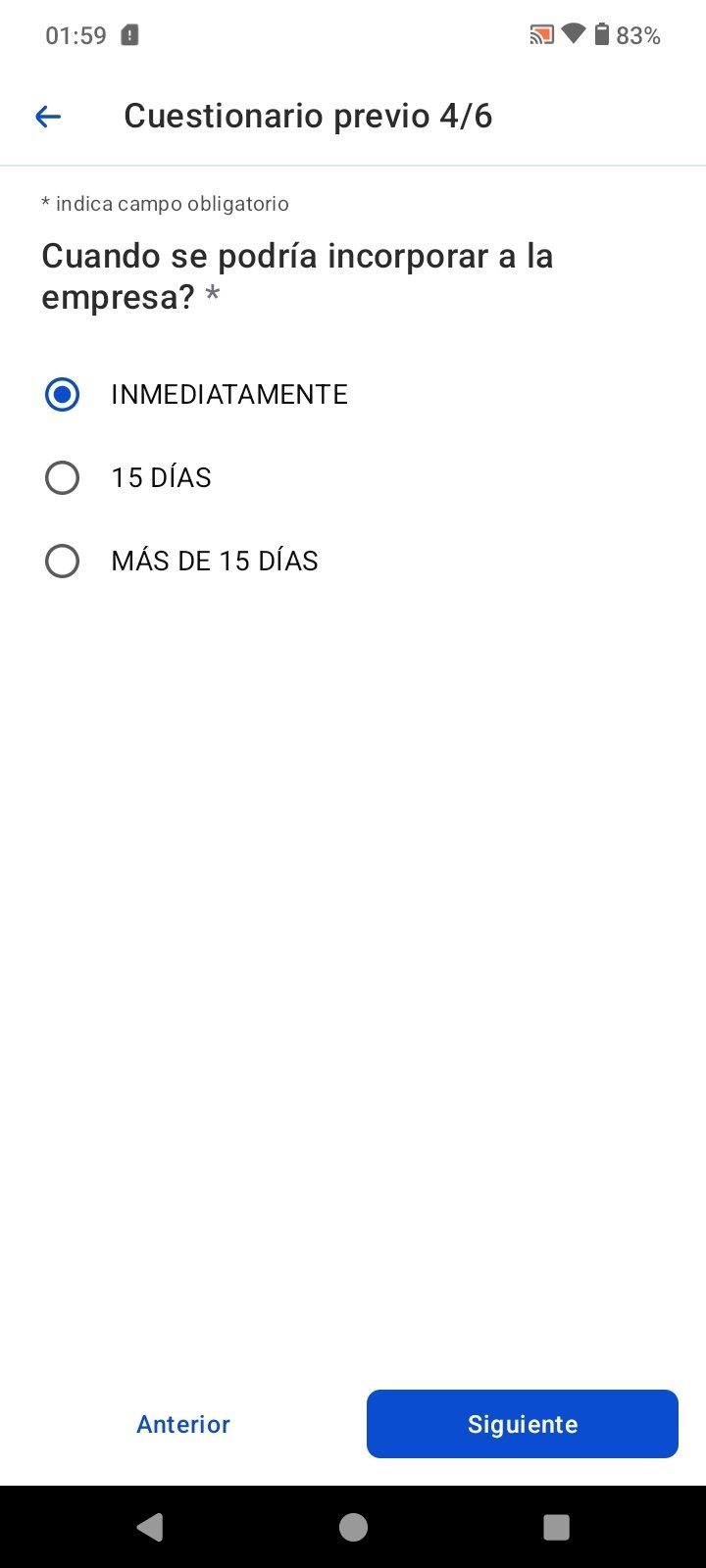Continue with the Siguiente button
This screenshot has width=706, height=1568.
(522, 1424)
